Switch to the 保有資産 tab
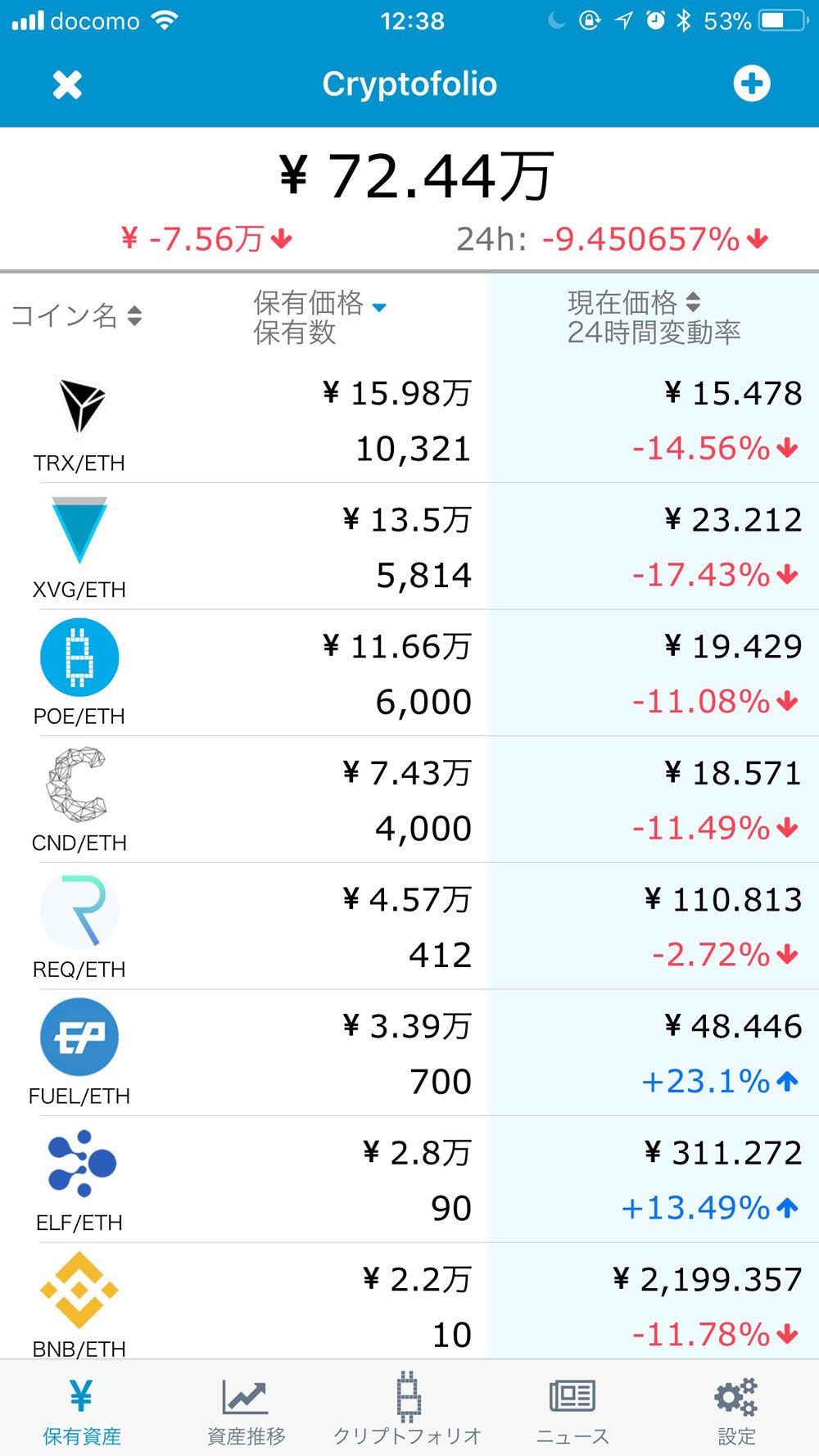 [82, 1410]
